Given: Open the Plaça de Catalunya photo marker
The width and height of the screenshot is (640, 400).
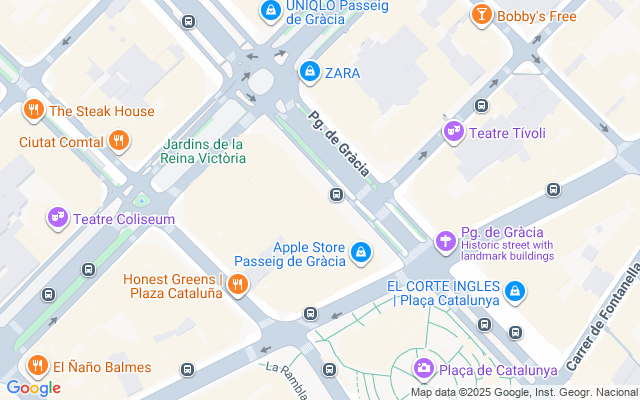Looking at the screenshot, I should coord(424,370).
